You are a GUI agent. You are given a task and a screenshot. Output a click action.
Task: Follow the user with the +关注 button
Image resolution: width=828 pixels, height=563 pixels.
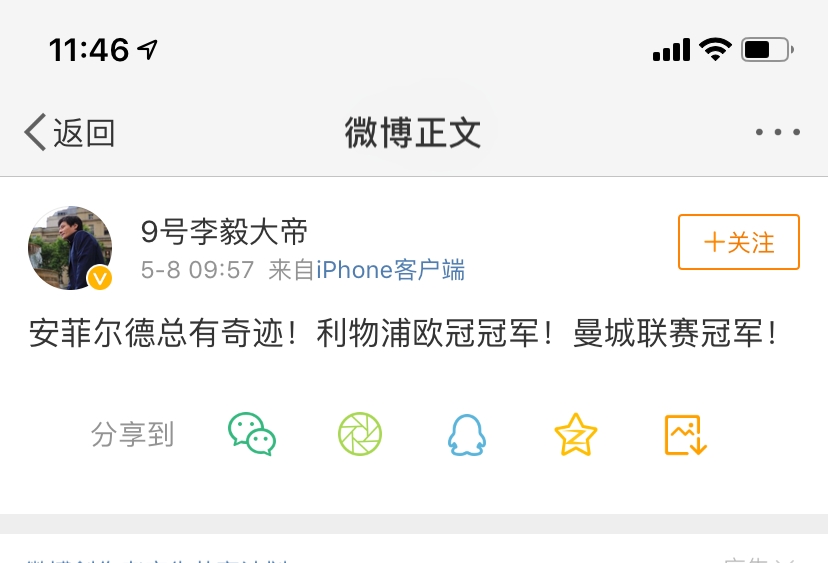(739, 242)
